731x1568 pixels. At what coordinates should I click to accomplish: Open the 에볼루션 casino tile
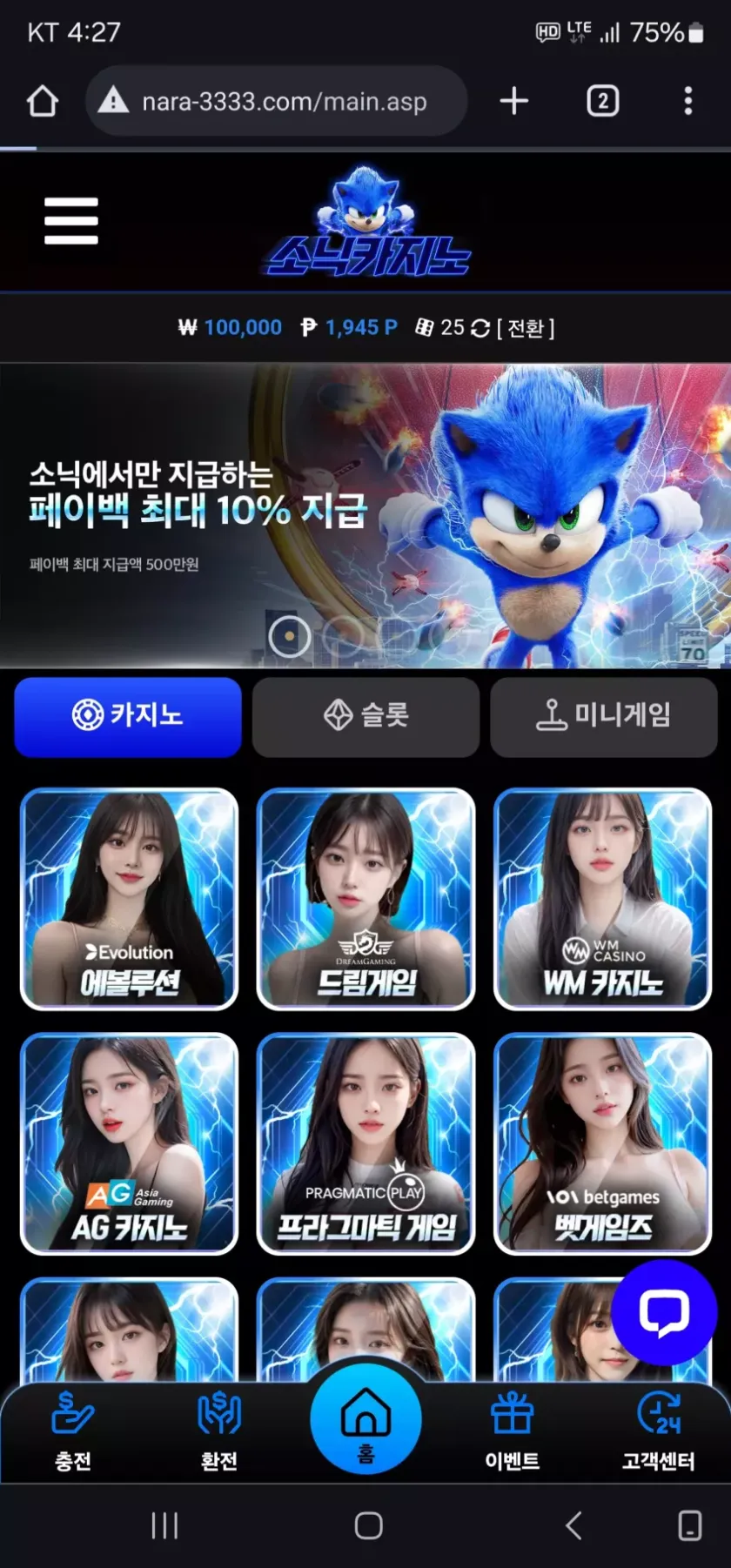coord(129,899)
